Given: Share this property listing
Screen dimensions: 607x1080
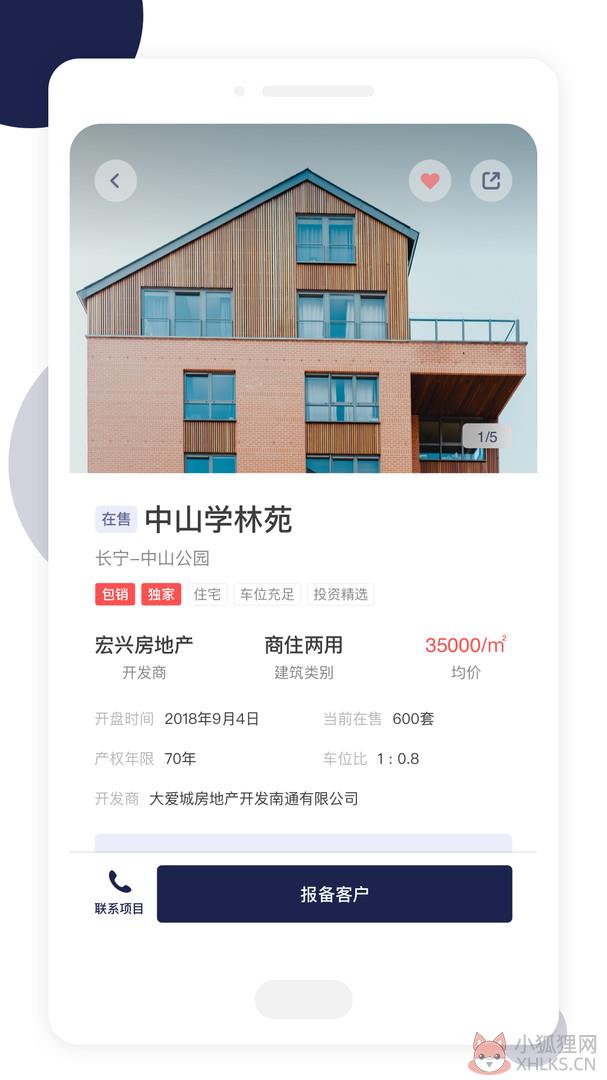Looking at the screenshot, I should click(x=491, y=181).
